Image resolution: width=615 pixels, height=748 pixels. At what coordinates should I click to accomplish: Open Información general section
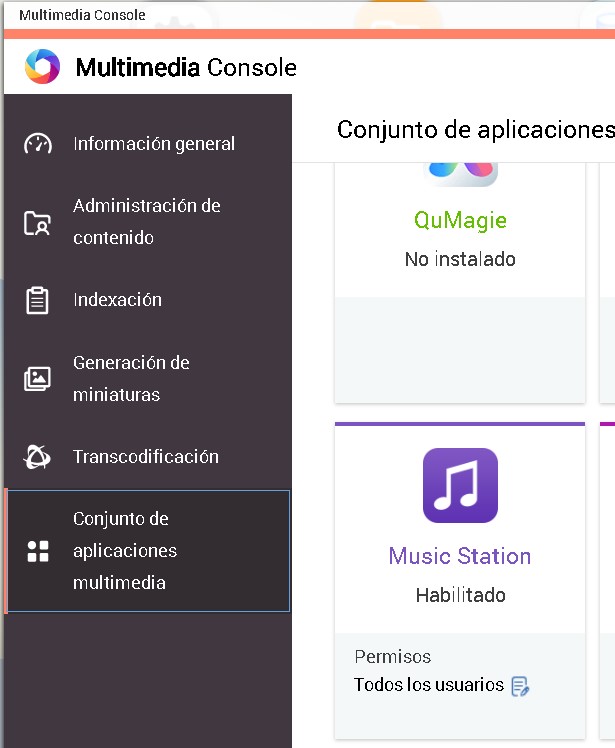point(153,144)
